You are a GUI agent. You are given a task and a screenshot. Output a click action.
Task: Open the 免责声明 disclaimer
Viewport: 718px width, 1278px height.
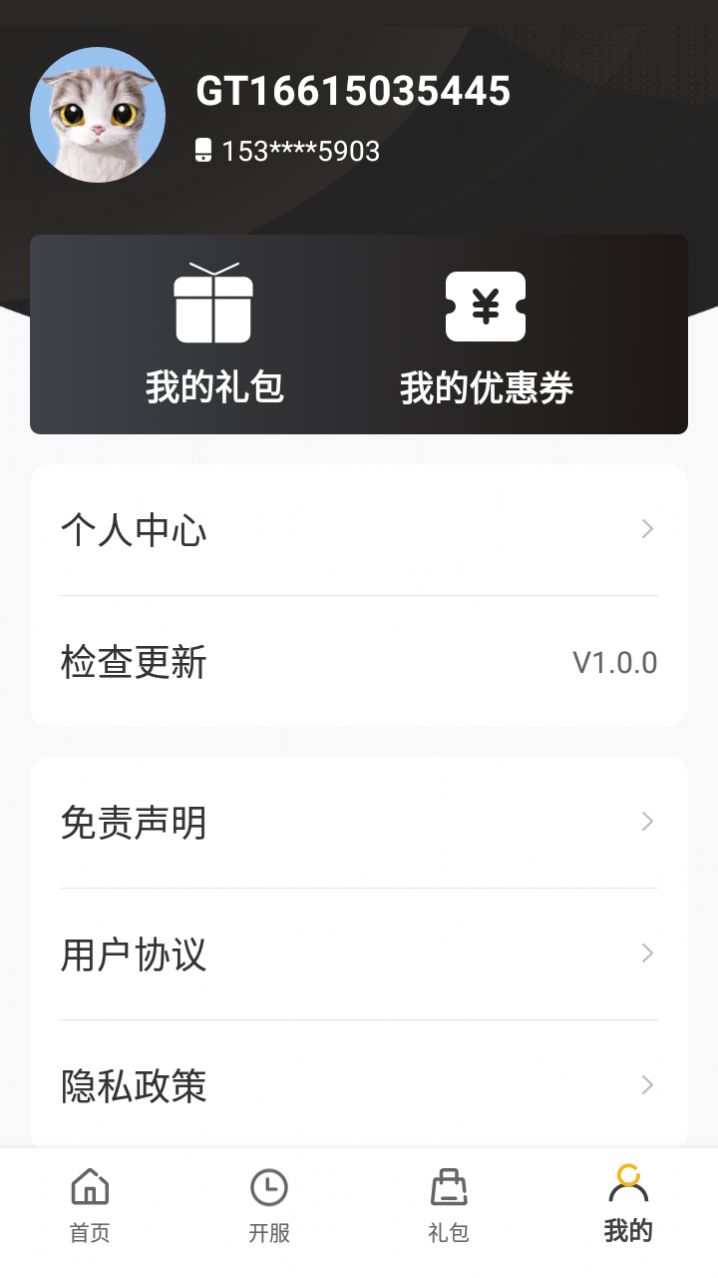(x=358, y=822)
